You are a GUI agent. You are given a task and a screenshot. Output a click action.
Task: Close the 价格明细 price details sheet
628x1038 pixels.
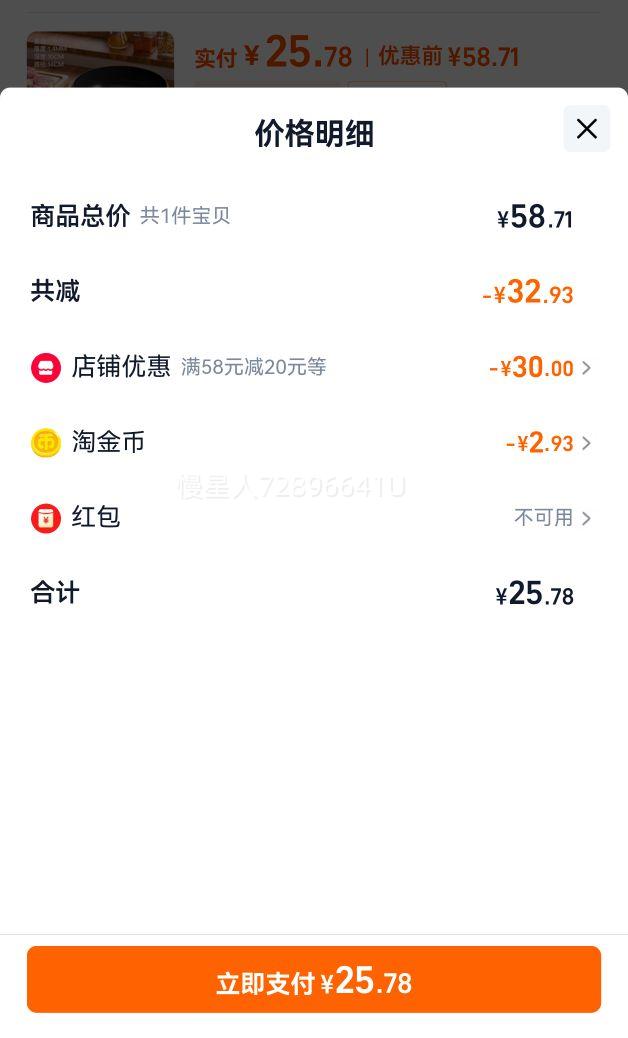pyautogui.click(x=586, y=128)
